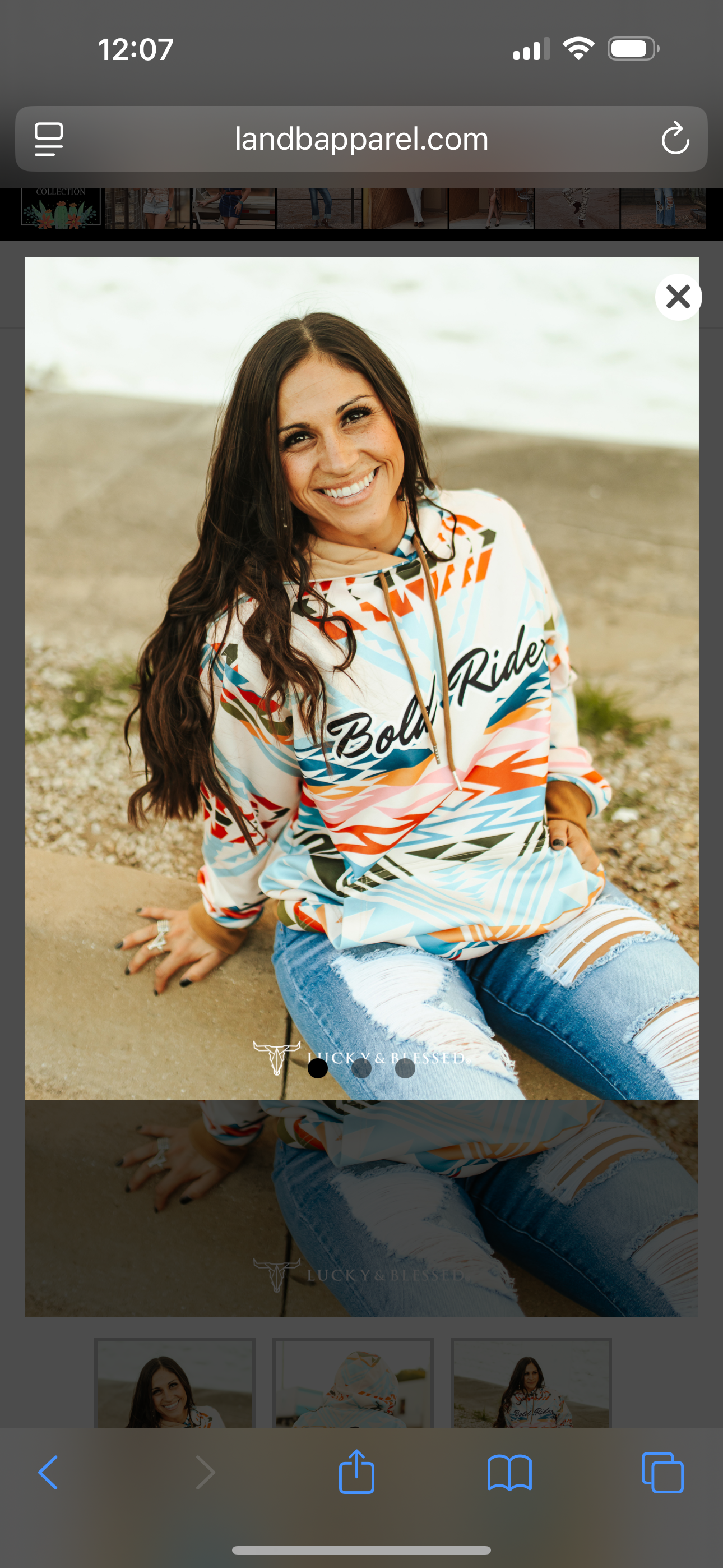Reload the landbapparel.com page
723x1568 pixels.
tap(675, 139)
